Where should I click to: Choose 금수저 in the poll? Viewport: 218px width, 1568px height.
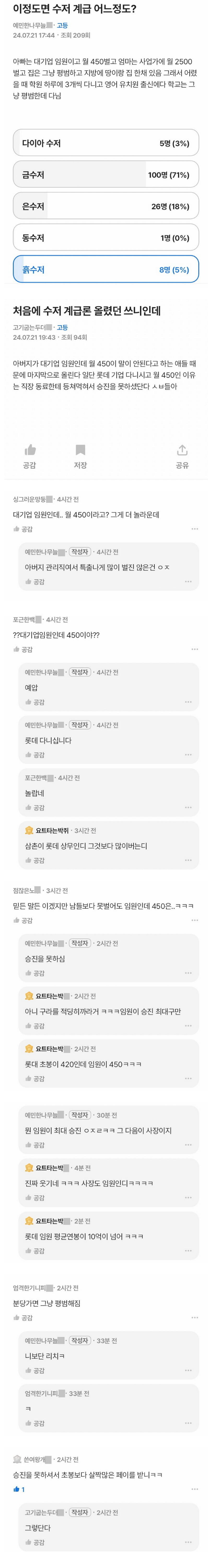pyautogui.click(x=106, y=175)
